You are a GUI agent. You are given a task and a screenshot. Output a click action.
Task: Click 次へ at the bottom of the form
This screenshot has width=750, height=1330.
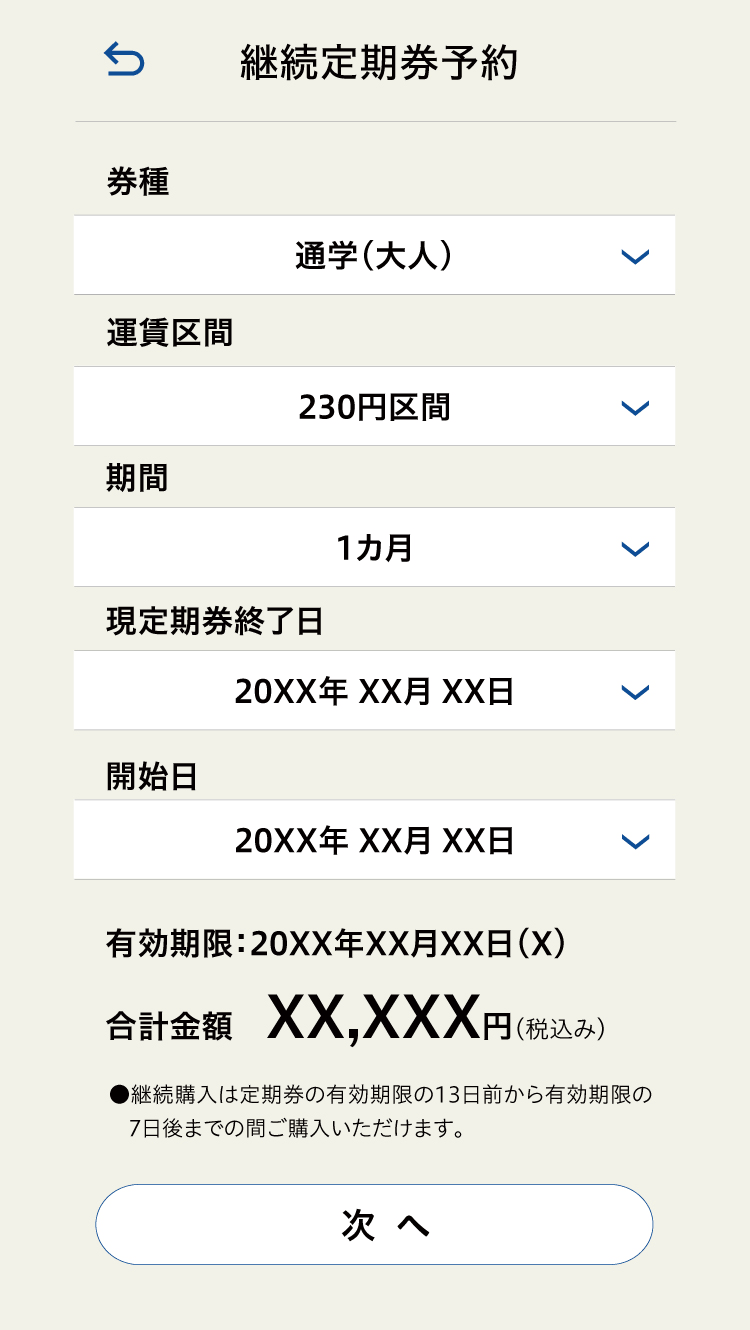374,1223
